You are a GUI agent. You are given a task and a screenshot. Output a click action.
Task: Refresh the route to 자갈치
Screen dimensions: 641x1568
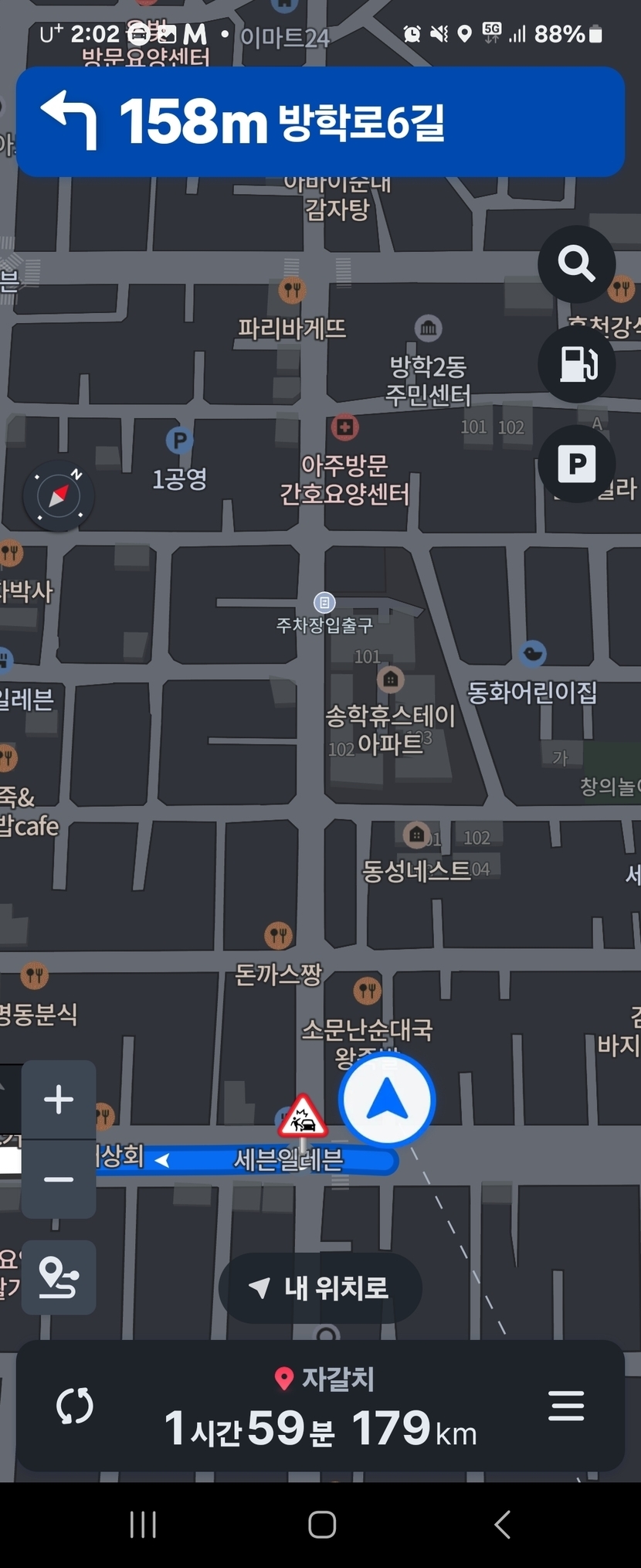75,1406
